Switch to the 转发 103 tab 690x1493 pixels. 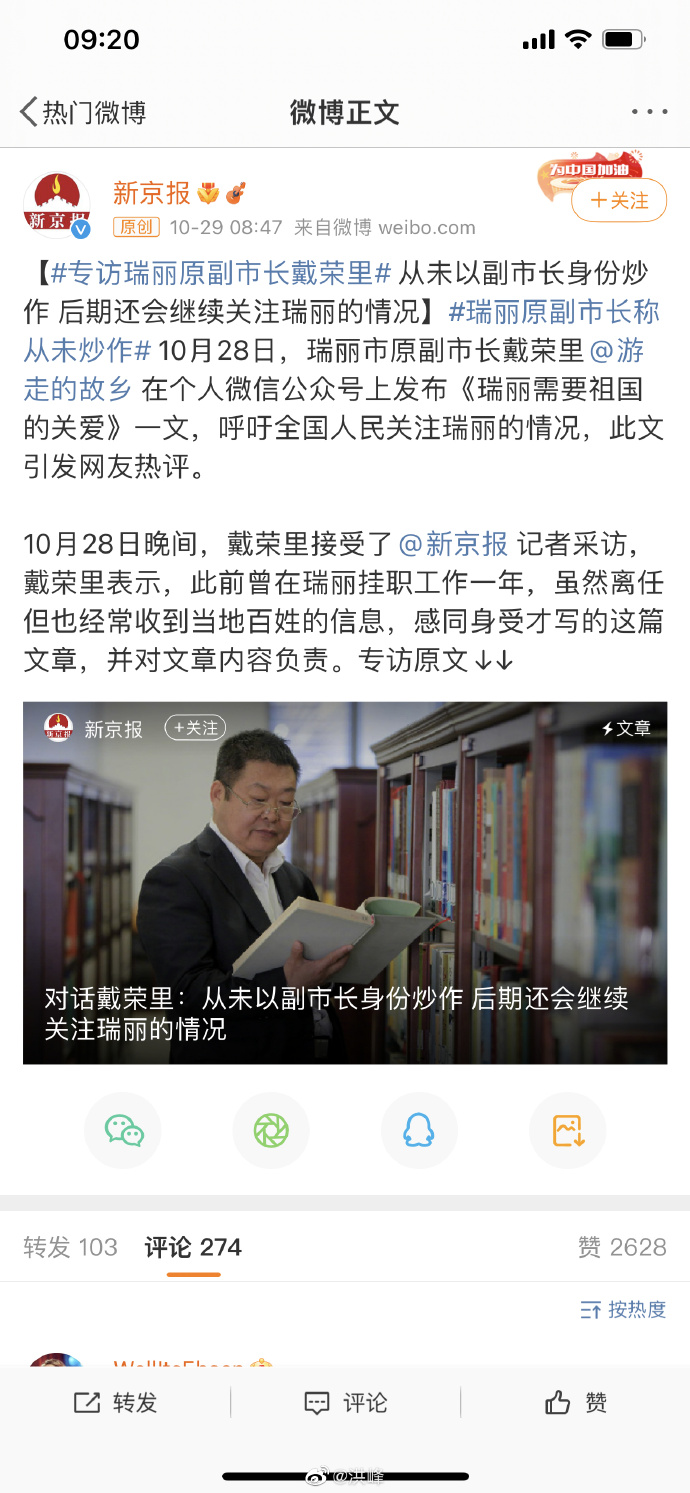70,1247
